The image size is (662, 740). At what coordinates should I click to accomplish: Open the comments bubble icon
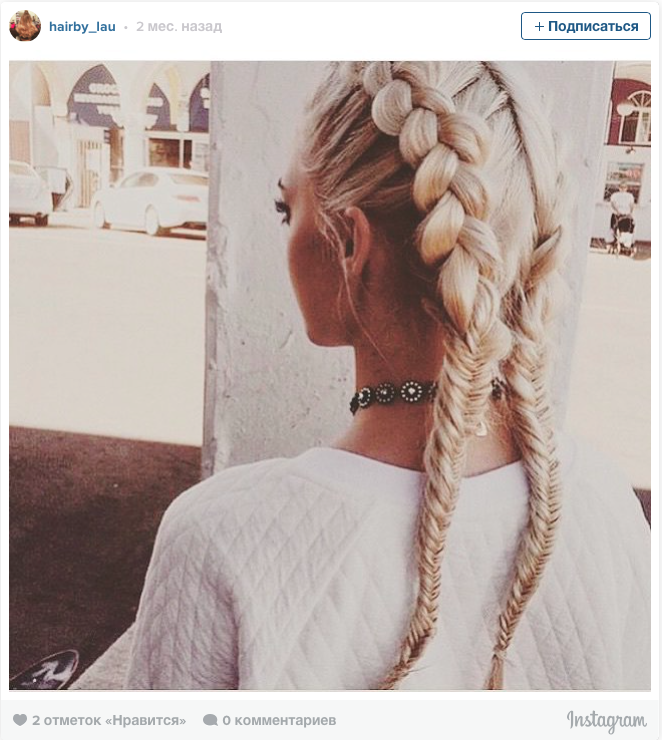click(x=210, y=720)
